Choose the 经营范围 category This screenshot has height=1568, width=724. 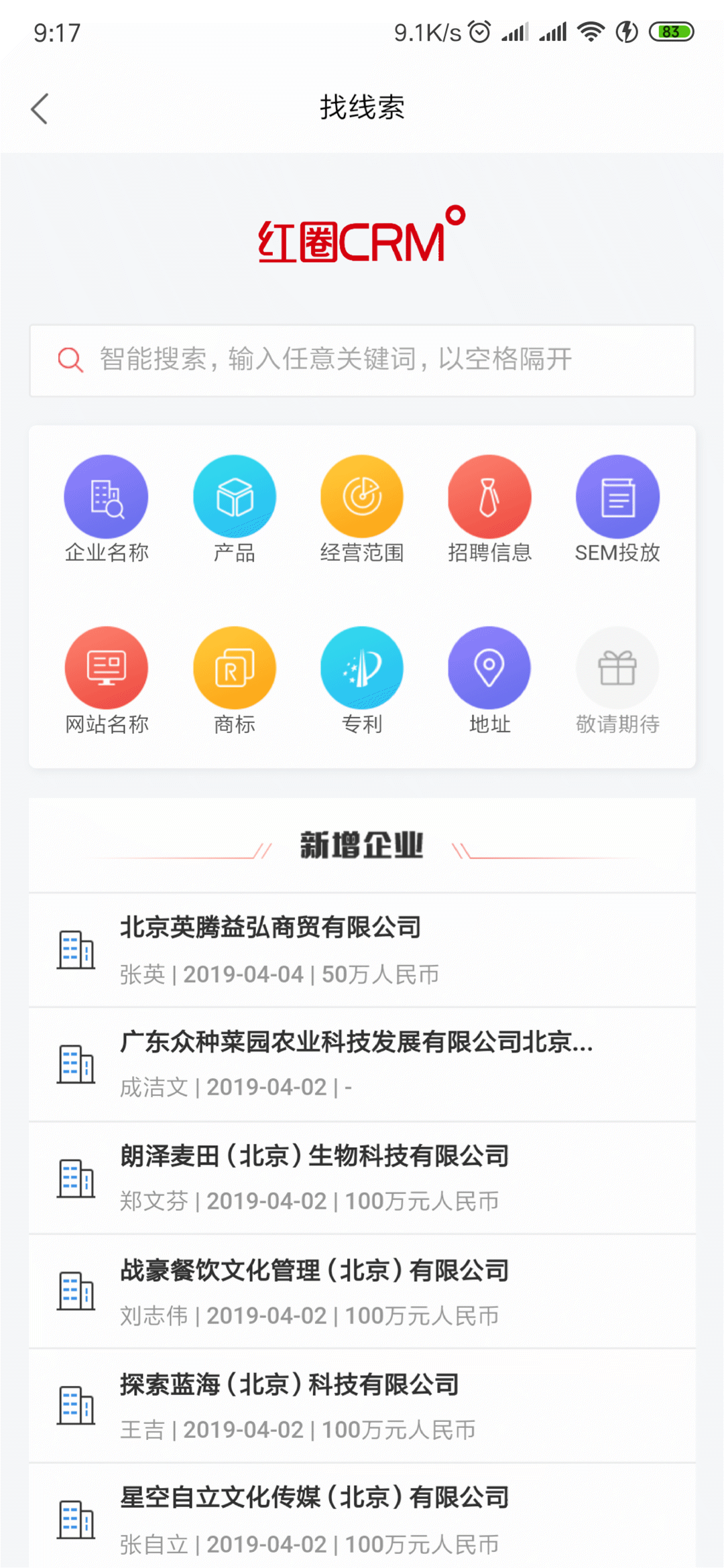(x=362, y=497)
